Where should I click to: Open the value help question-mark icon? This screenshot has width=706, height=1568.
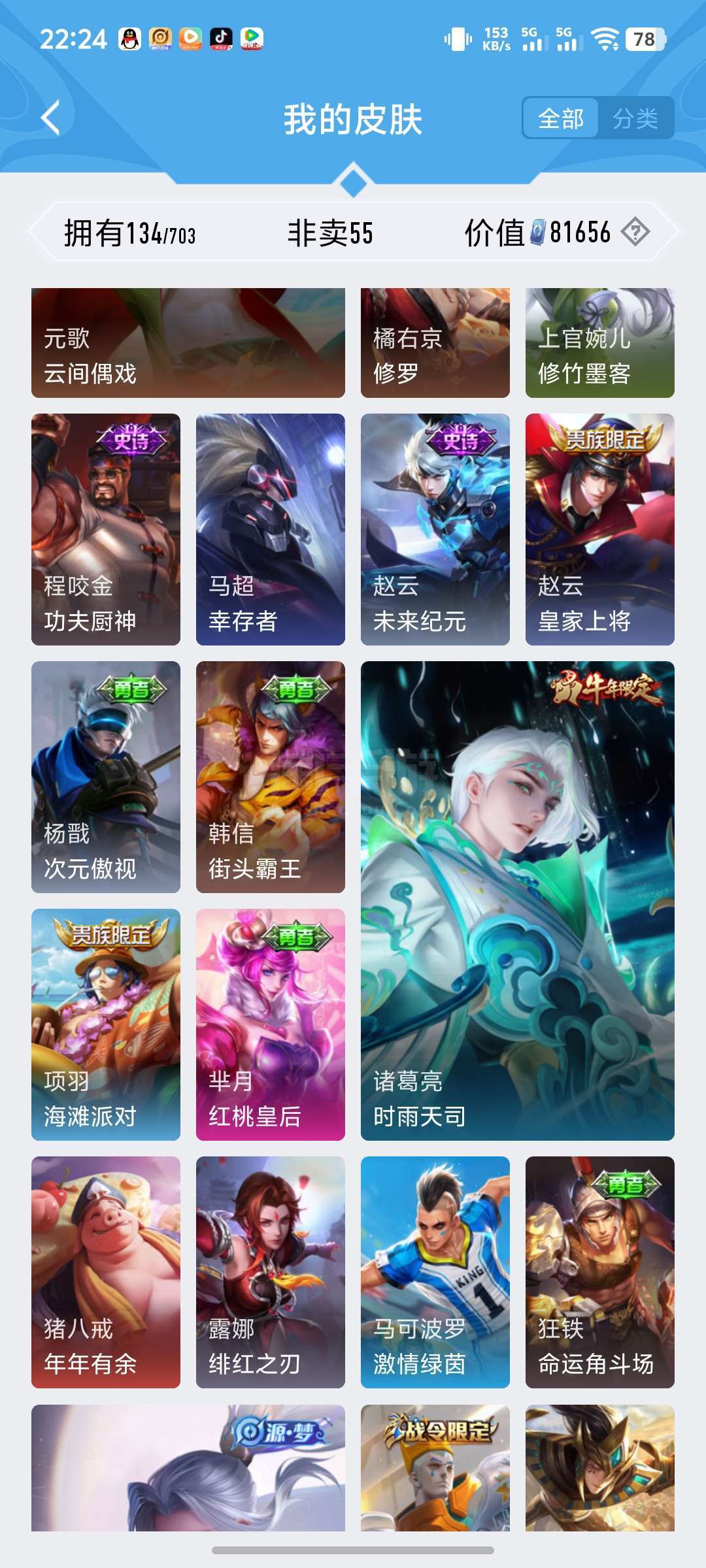635,232
